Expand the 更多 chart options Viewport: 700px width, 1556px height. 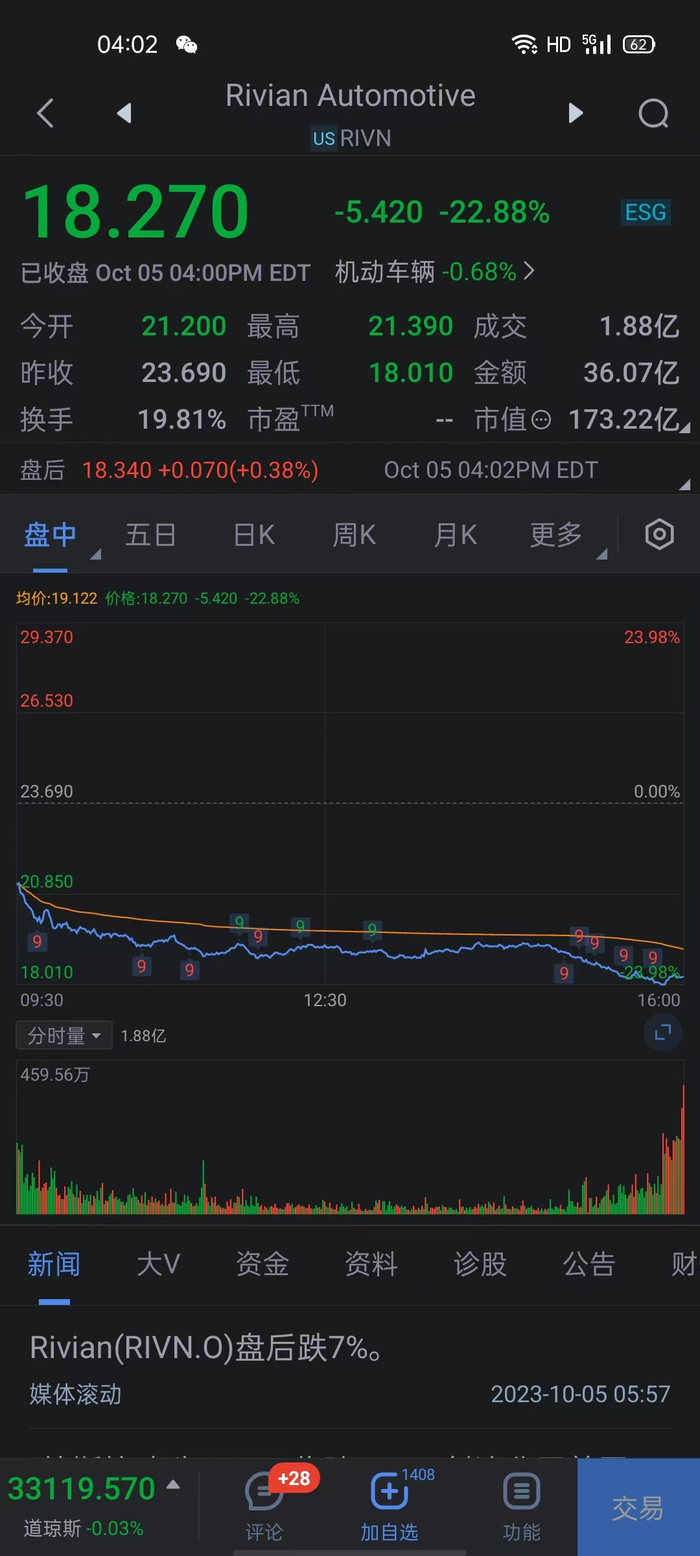click(557, 535)
